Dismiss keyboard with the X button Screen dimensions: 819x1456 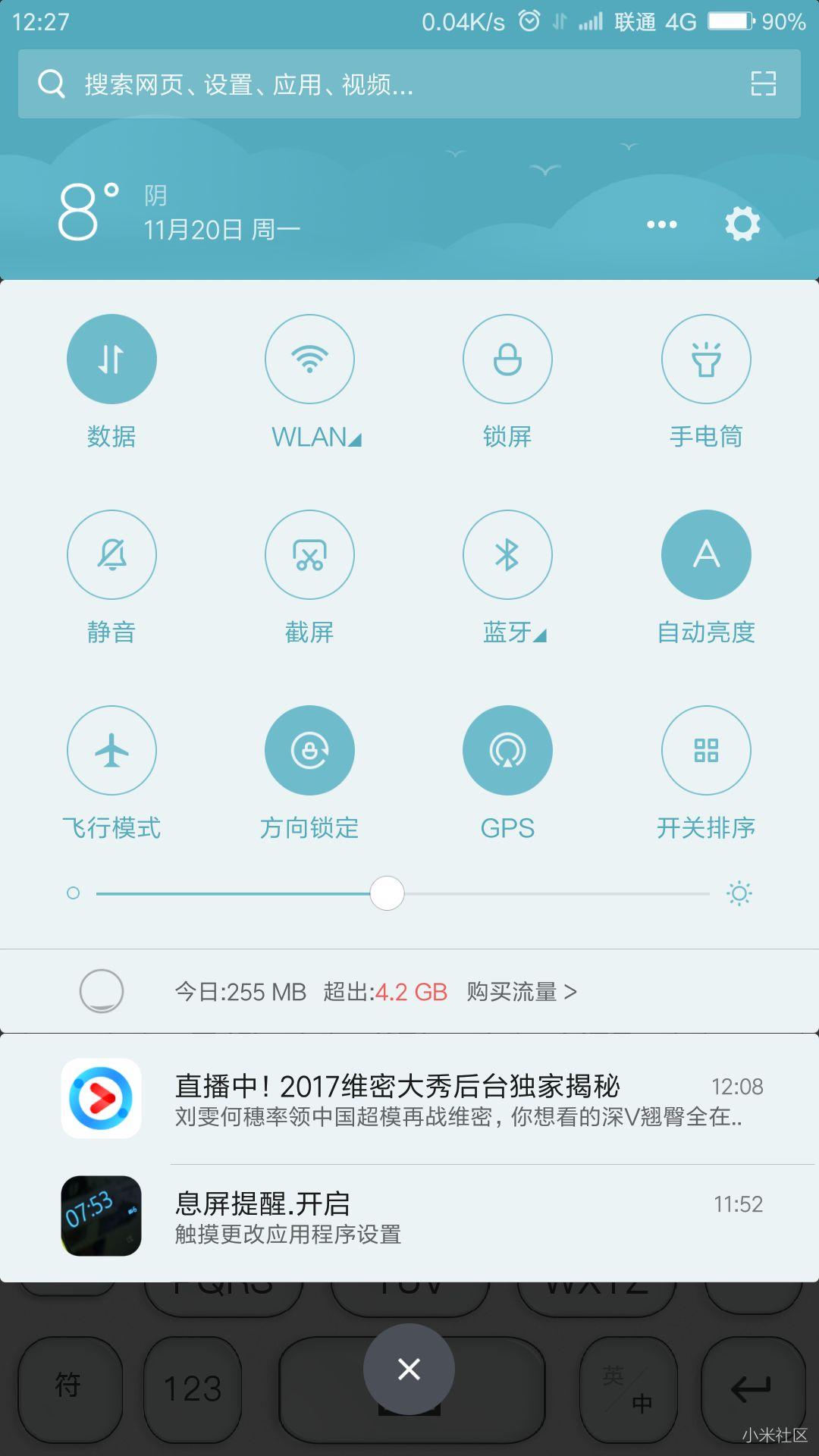(409, 1369)
